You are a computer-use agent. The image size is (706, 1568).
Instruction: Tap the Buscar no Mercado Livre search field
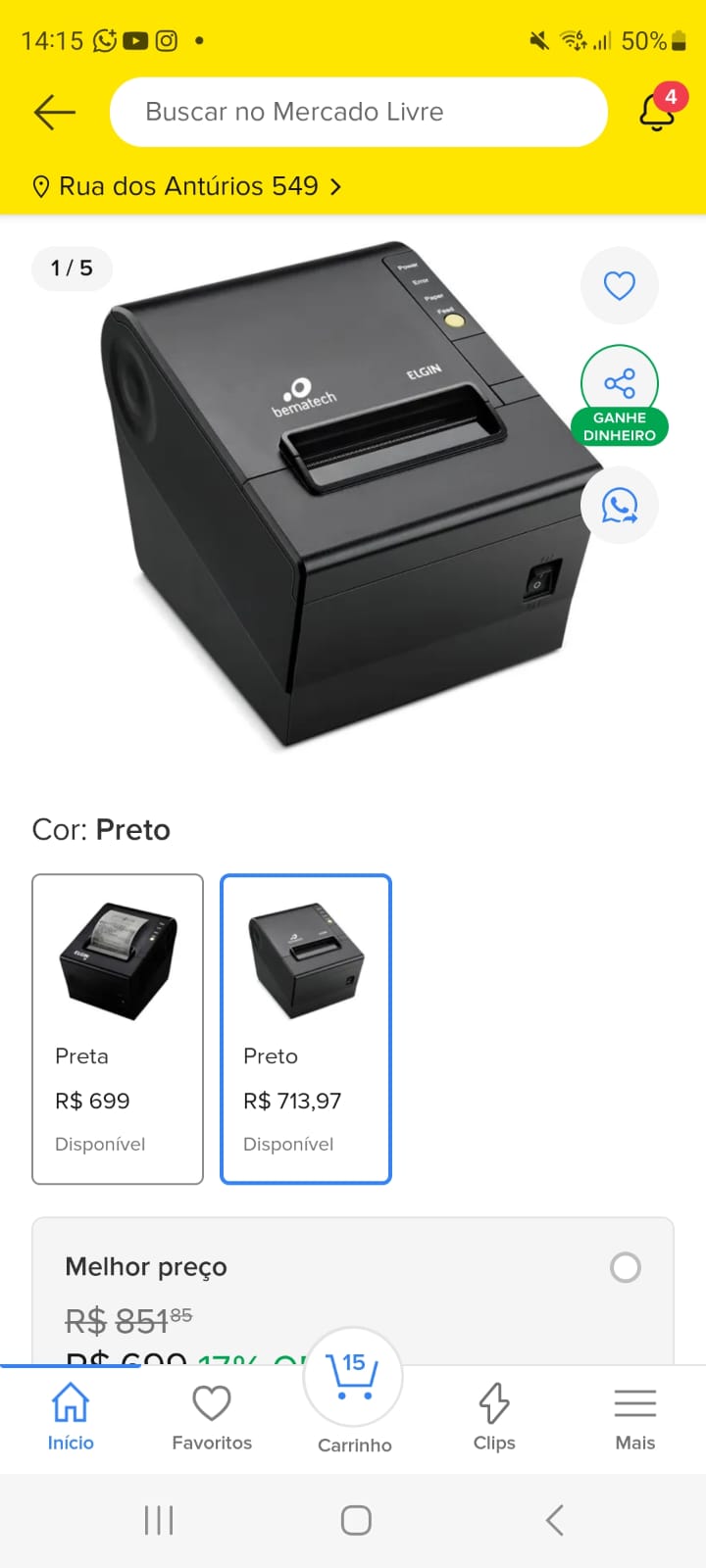click(x=358, y=112)
